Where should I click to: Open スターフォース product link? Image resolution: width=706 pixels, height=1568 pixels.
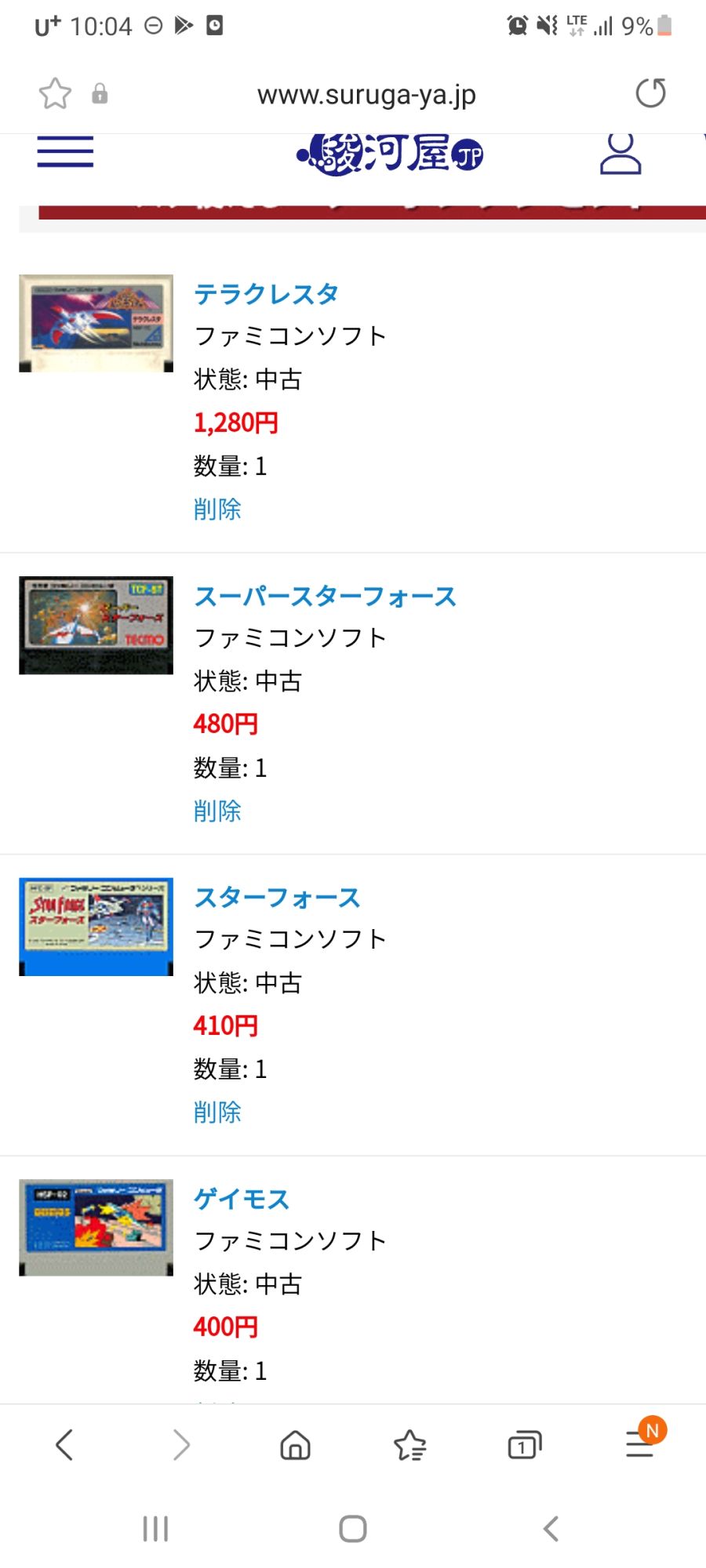coord(277,898)
